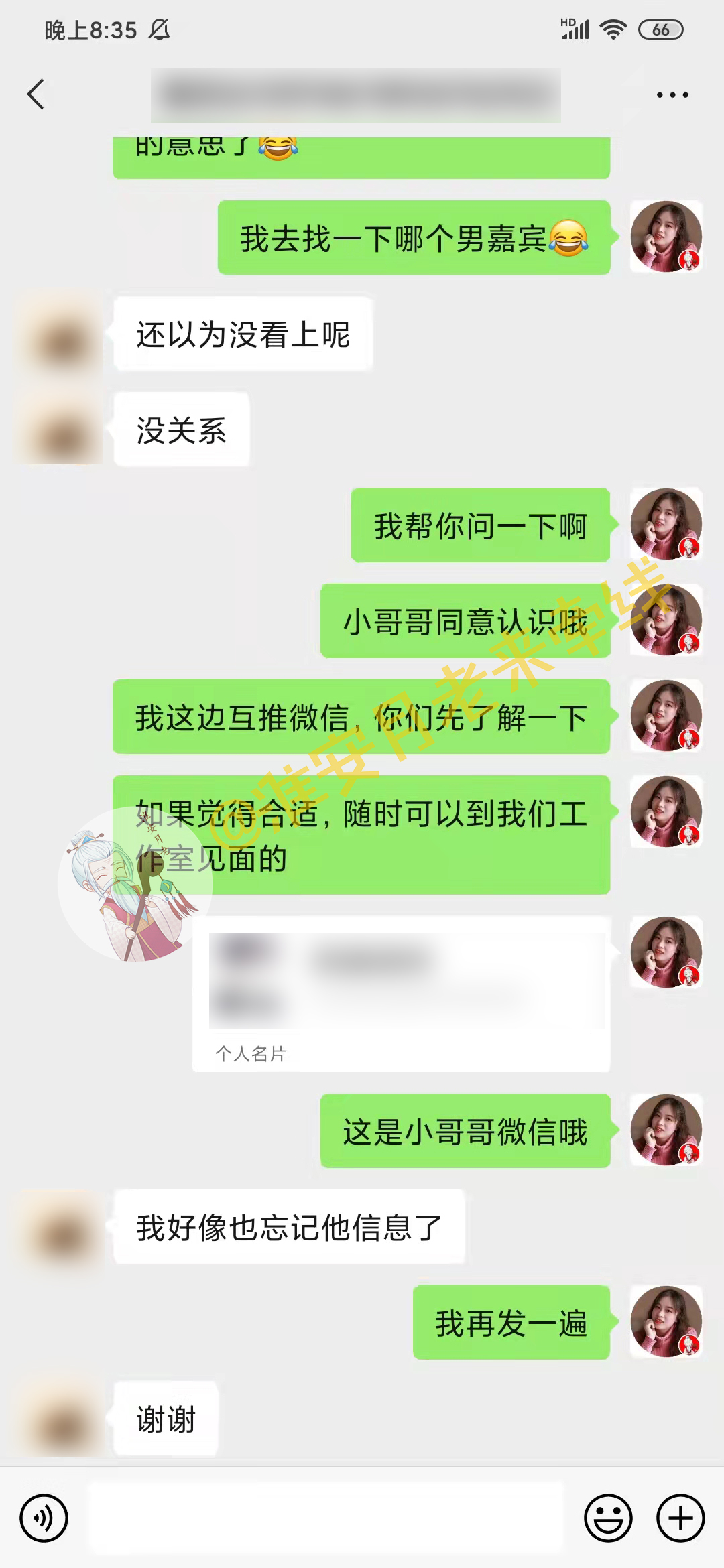Screen dimensions: 724x1568
Task: Open the plus attachments menu
Action: pos(680,1518)
